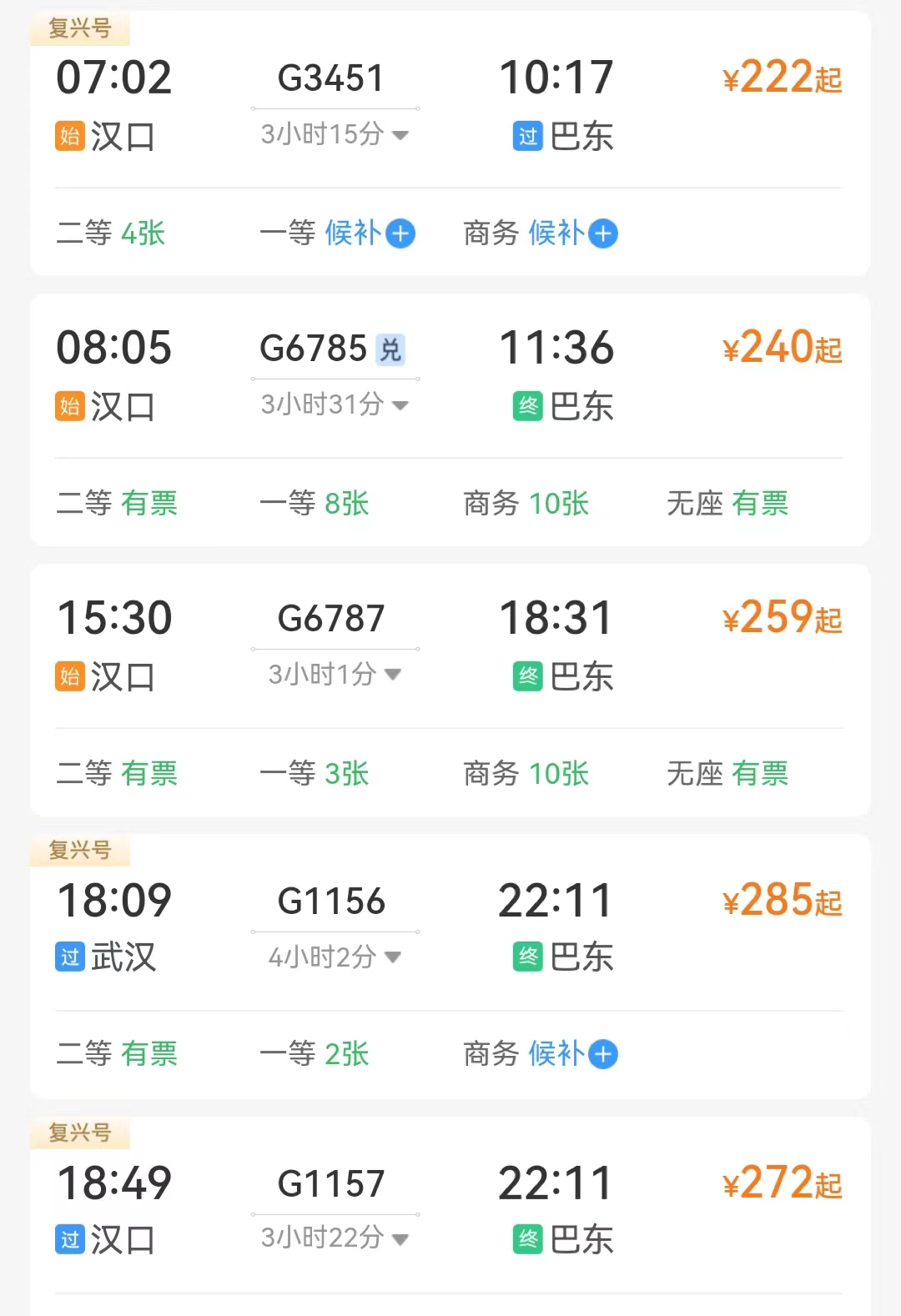Select the G1157 train departing 18:49
Viewport: 901px width, 1316px height.
[x=330, y=1184]
